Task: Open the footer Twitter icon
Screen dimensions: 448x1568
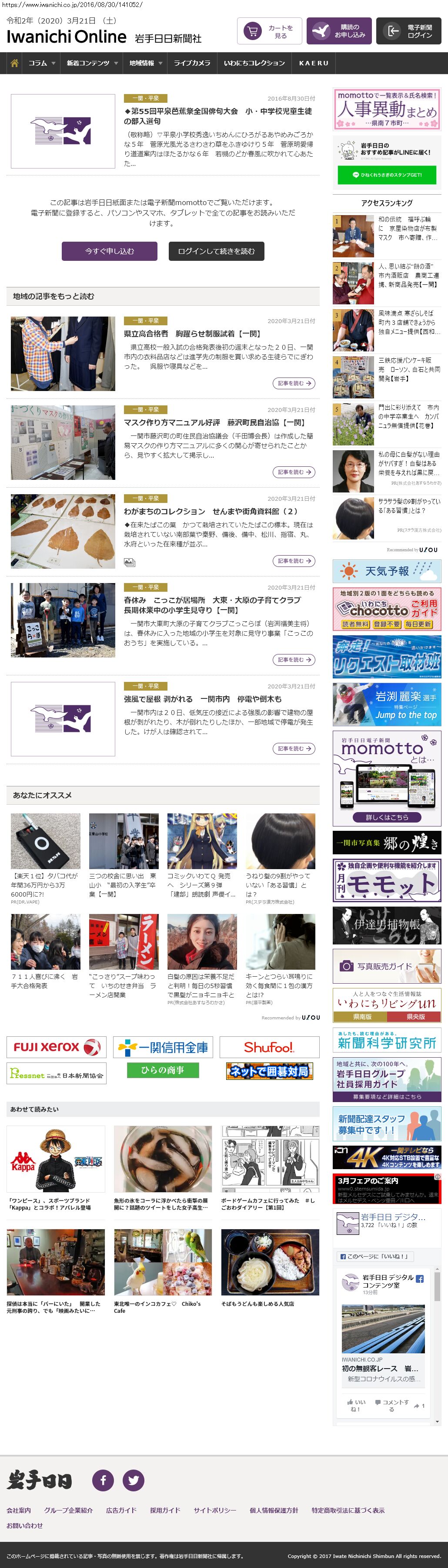Action: click(x=134, y=1480)
